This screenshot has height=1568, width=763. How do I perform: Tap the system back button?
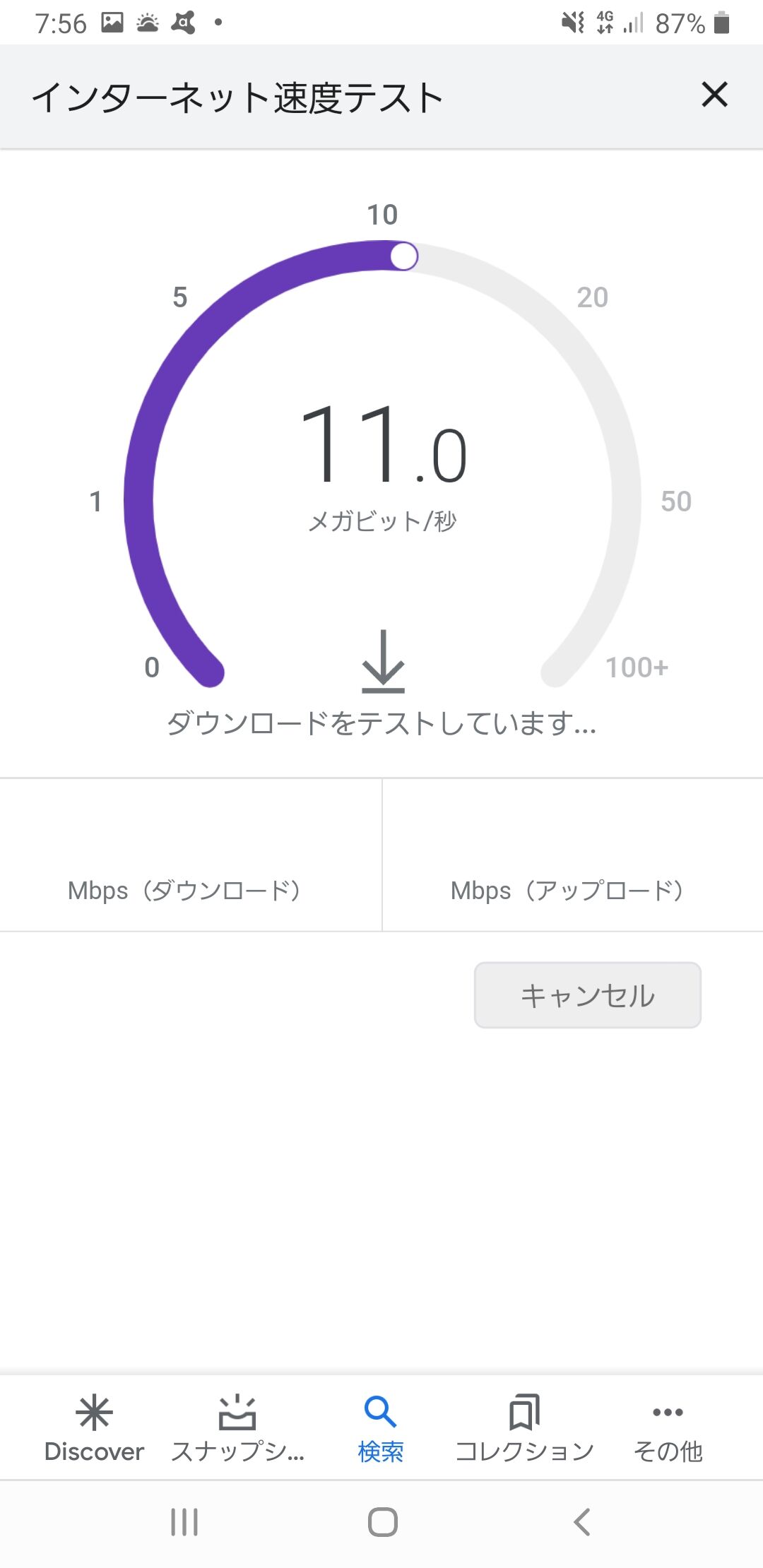pos(582,1522)
